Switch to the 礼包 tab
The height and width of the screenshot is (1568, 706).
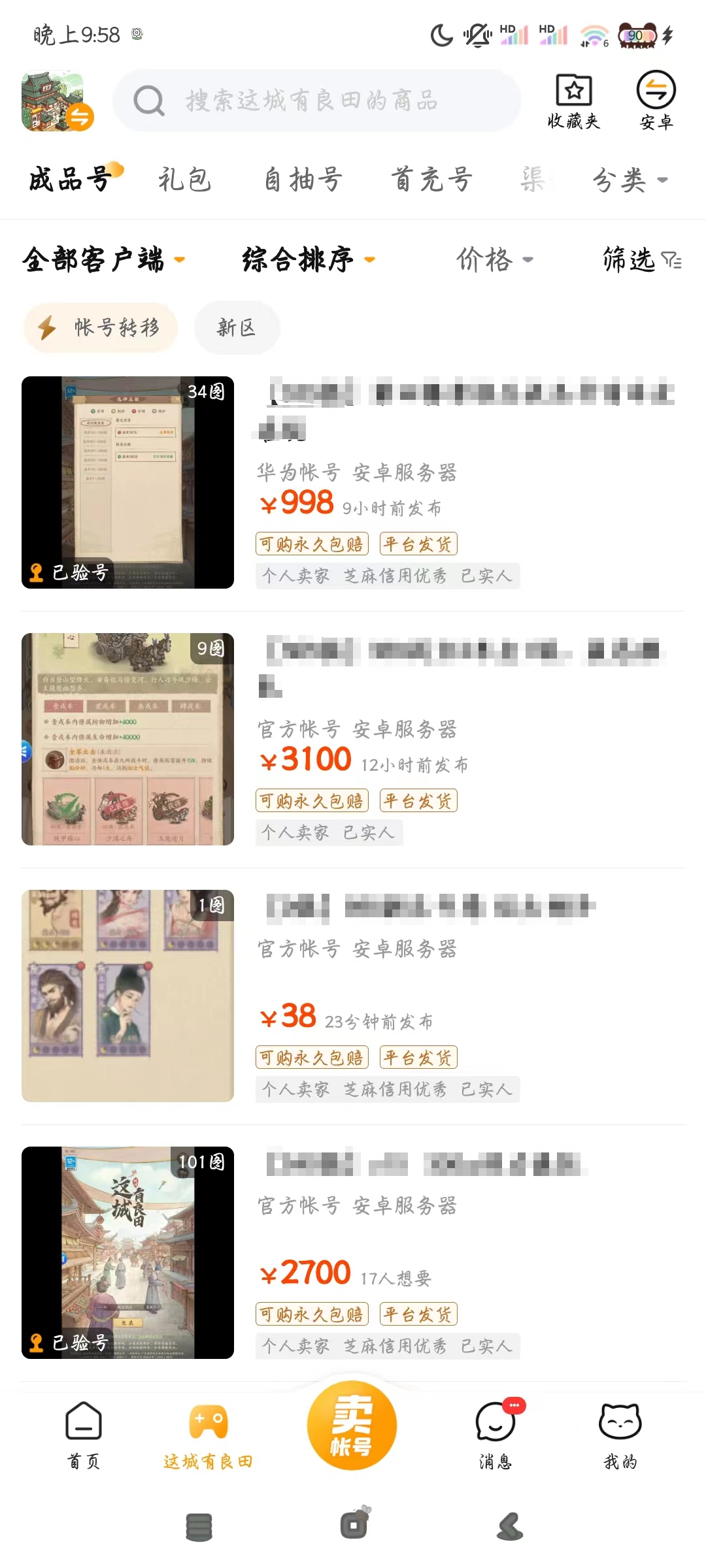185,179
